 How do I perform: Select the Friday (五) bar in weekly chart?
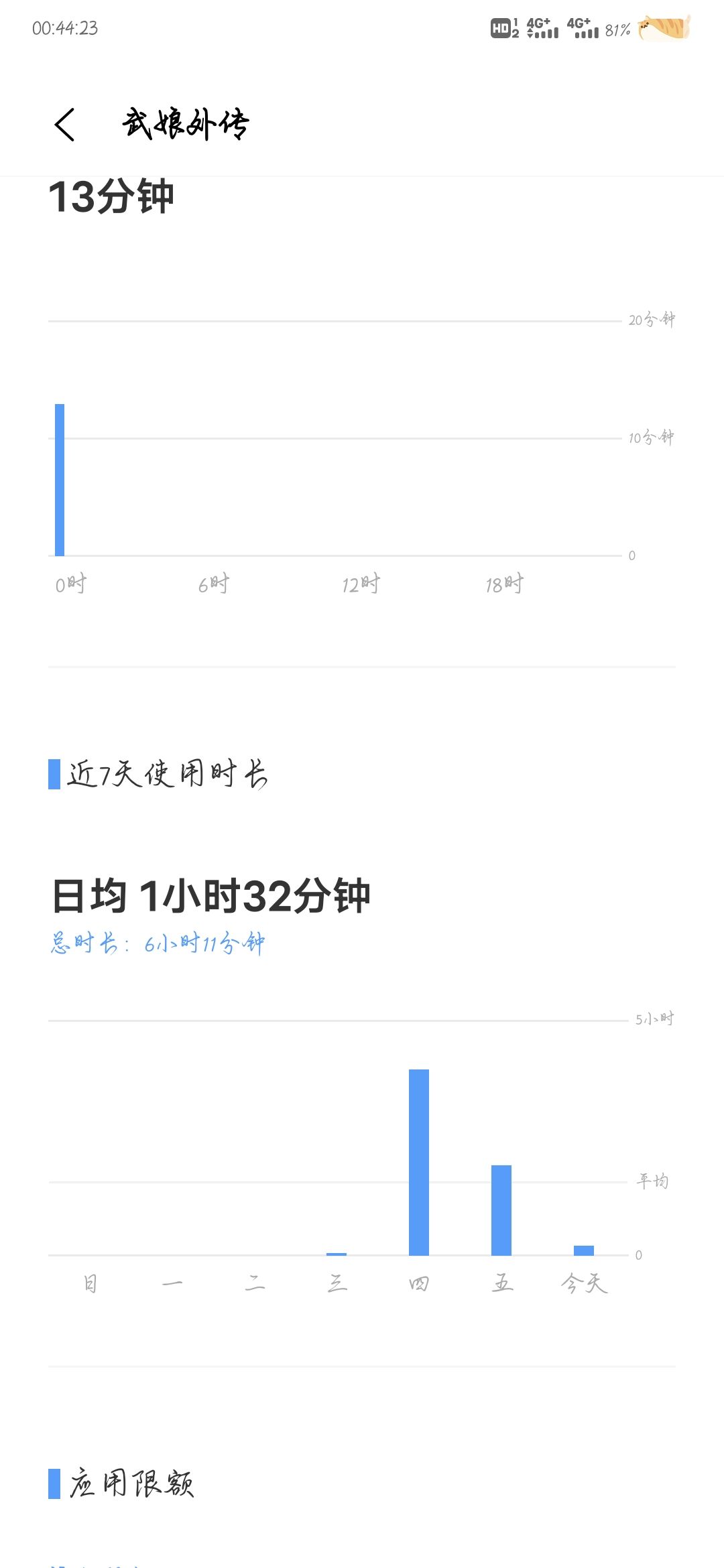501,1210
